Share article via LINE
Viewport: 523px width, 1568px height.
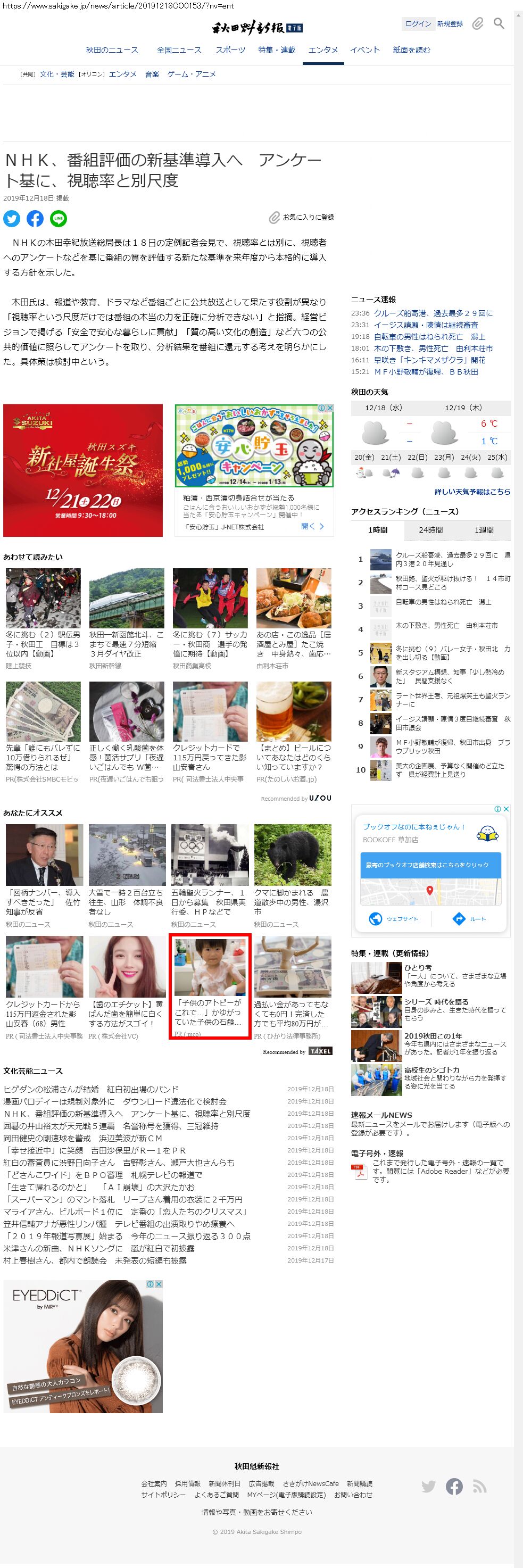(x=59, y=218)
